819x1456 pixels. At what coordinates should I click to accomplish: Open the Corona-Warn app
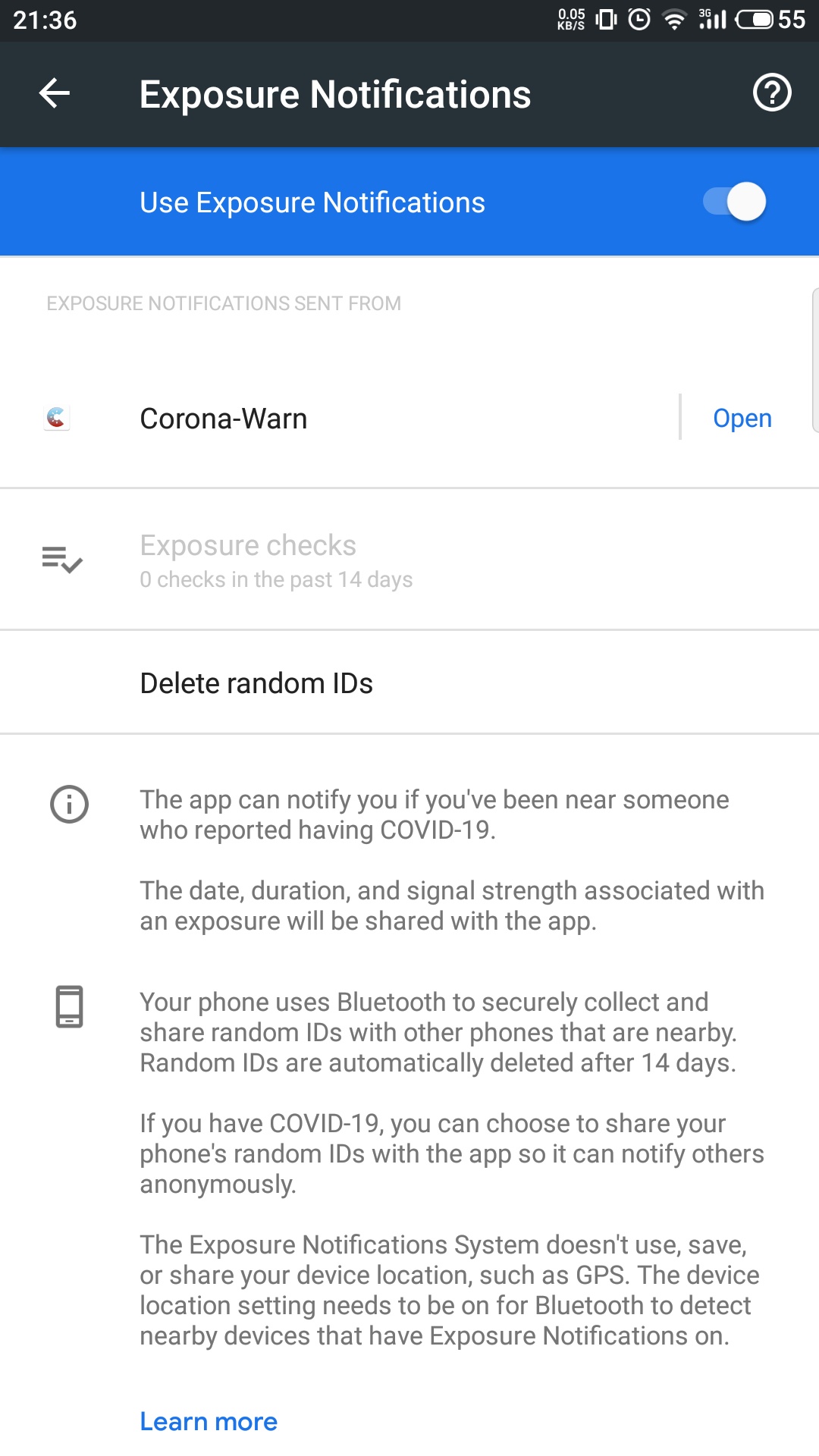tap(742, 419)
